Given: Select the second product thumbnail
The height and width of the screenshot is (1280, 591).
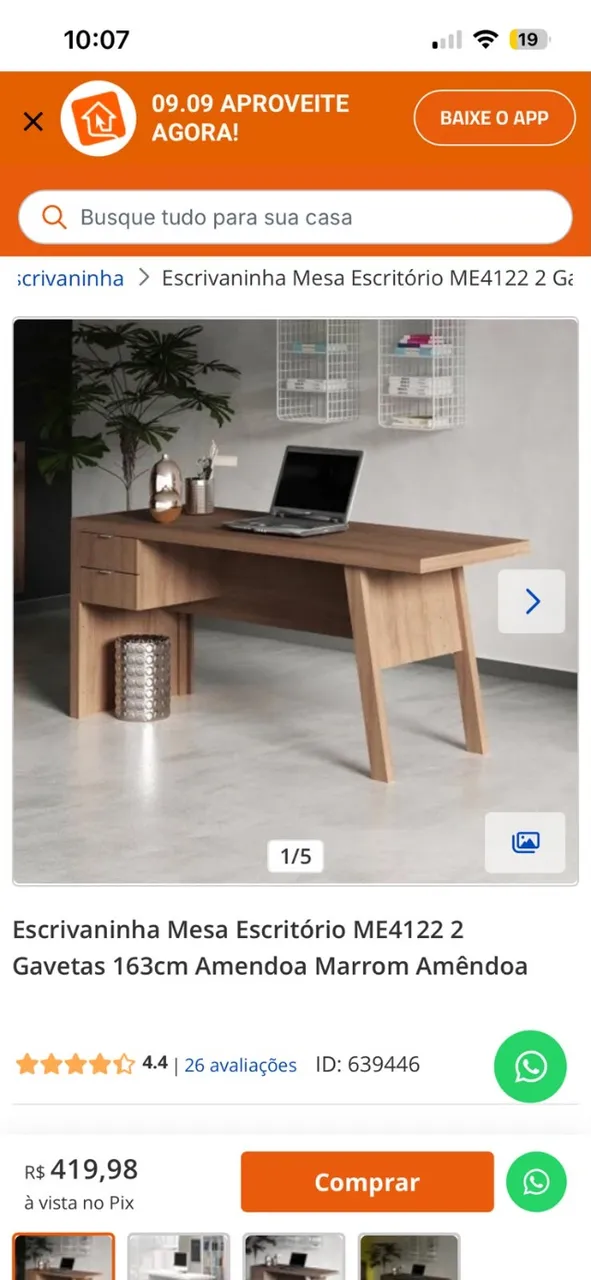Looking at the screenshot, I should (179, 1256).
